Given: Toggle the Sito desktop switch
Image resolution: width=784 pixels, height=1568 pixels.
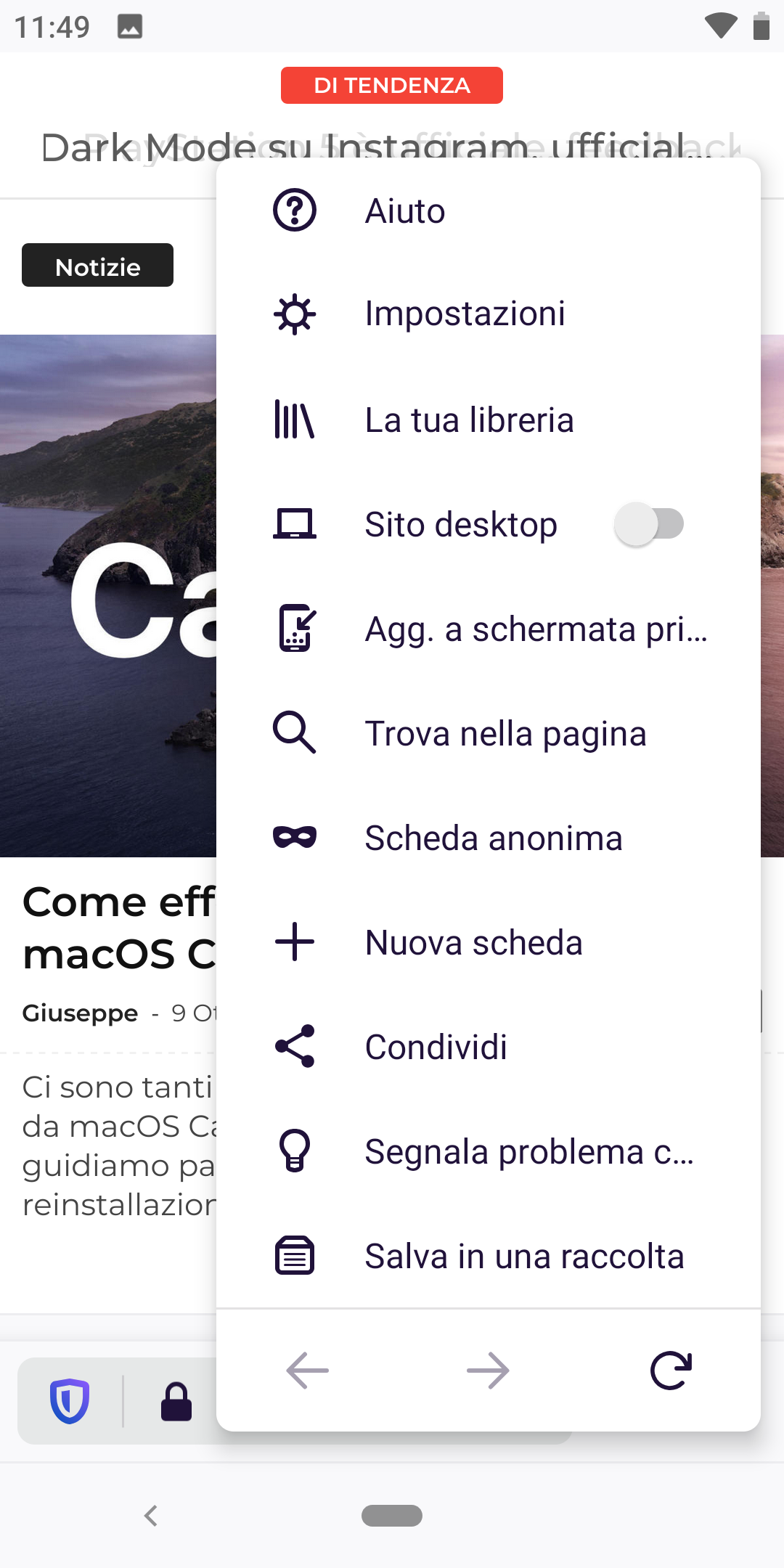Looking at the screenshot, I should 649,524.
